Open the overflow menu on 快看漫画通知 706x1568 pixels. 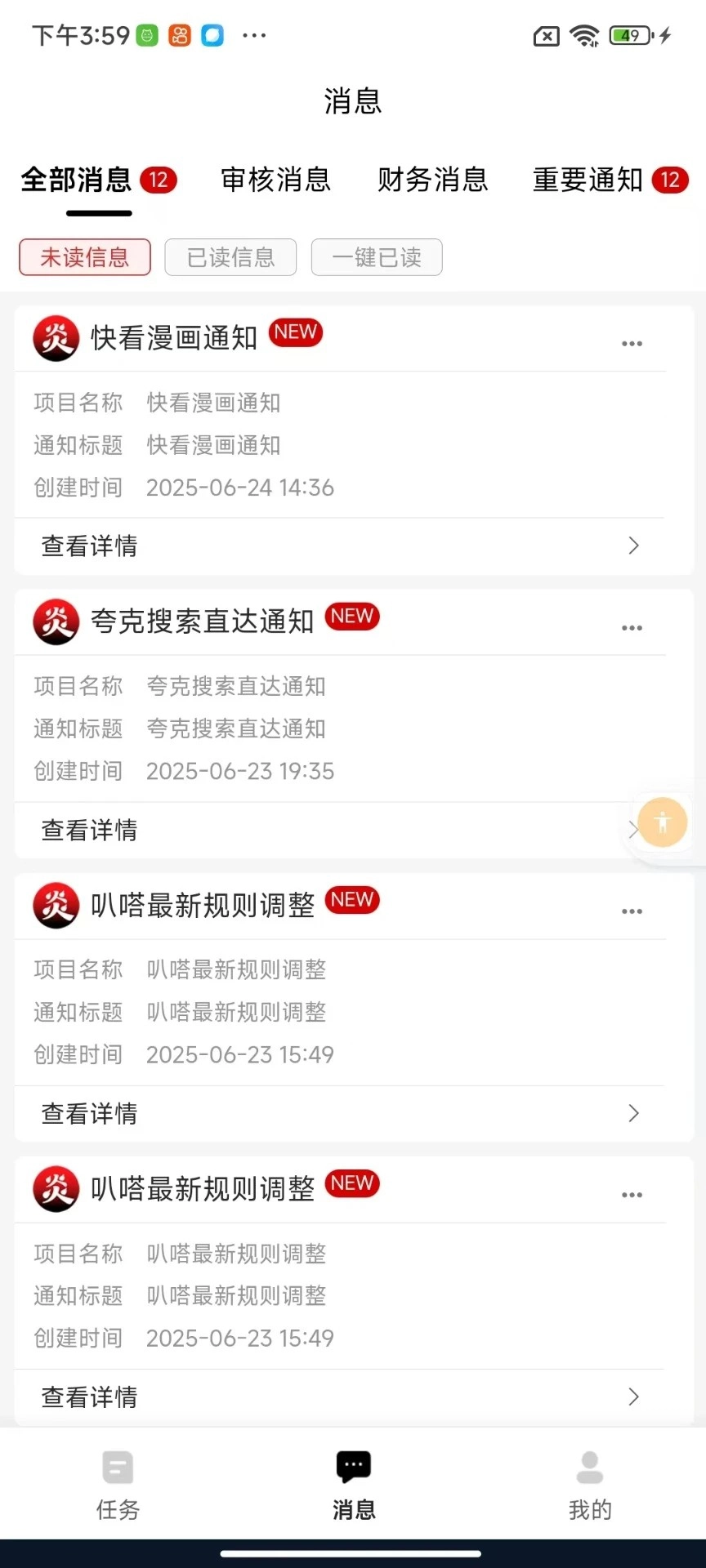pyautogui.click(x=632, y=344)
